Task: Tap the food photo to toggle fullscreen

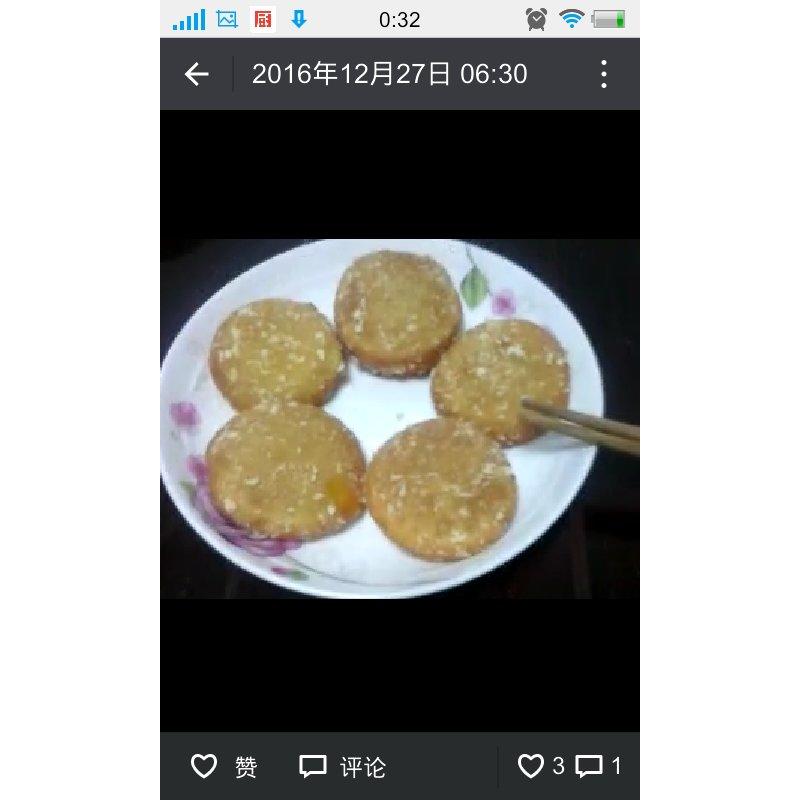Action: [x=400, y=418]
